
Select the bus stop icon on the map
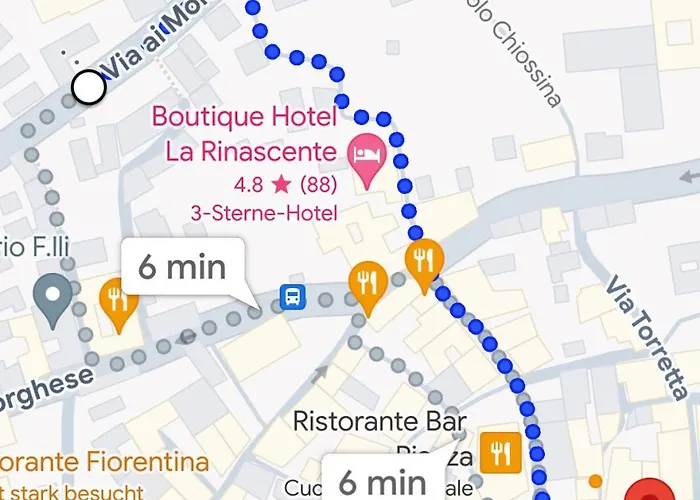[292, 297]
